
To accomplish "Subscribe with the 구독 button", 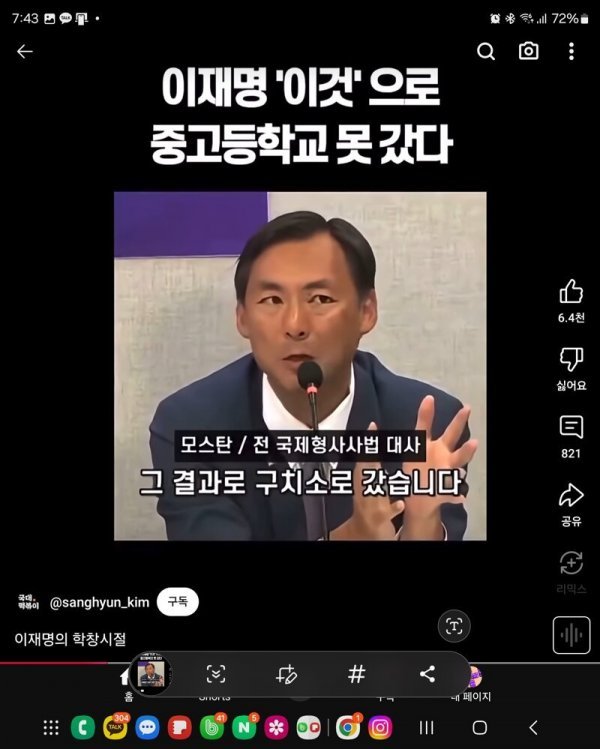I will 178,602.
